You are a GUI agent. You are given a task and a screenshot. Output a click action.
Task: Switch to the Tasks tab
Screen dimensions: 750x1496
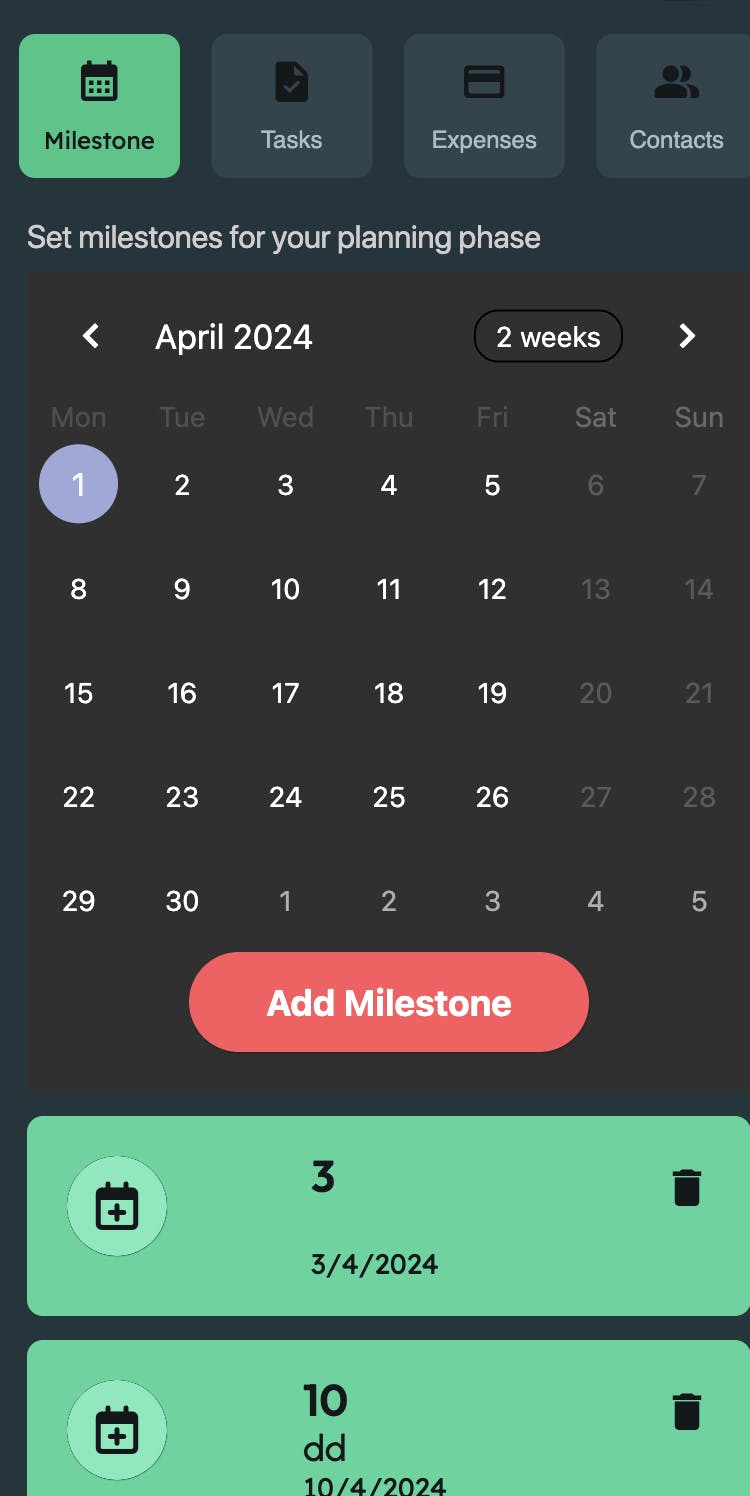tap(291, 106)
